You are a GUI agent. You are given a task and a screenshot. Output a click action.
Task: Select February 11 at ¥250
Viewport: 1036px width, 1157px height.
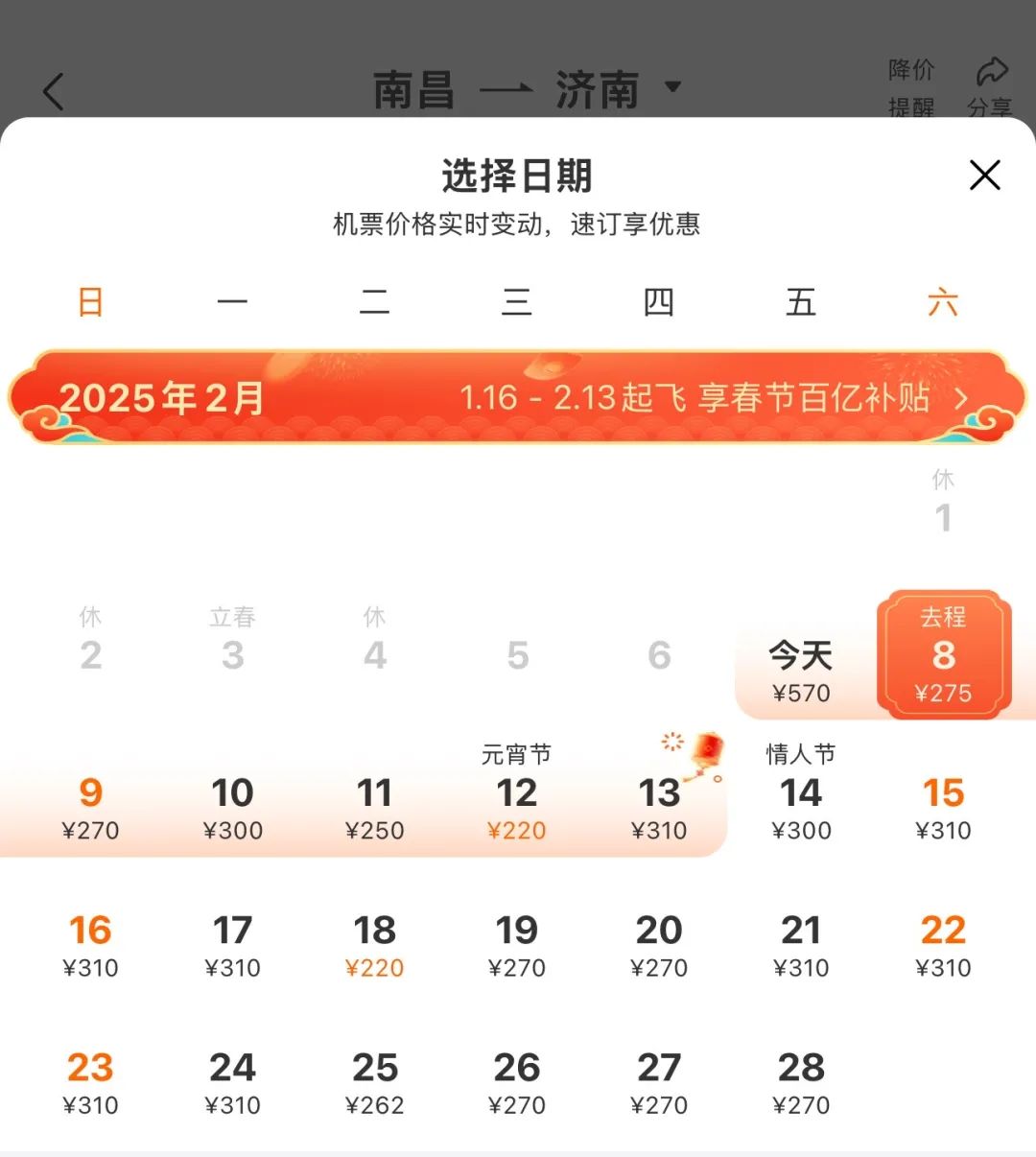point(374,808)
